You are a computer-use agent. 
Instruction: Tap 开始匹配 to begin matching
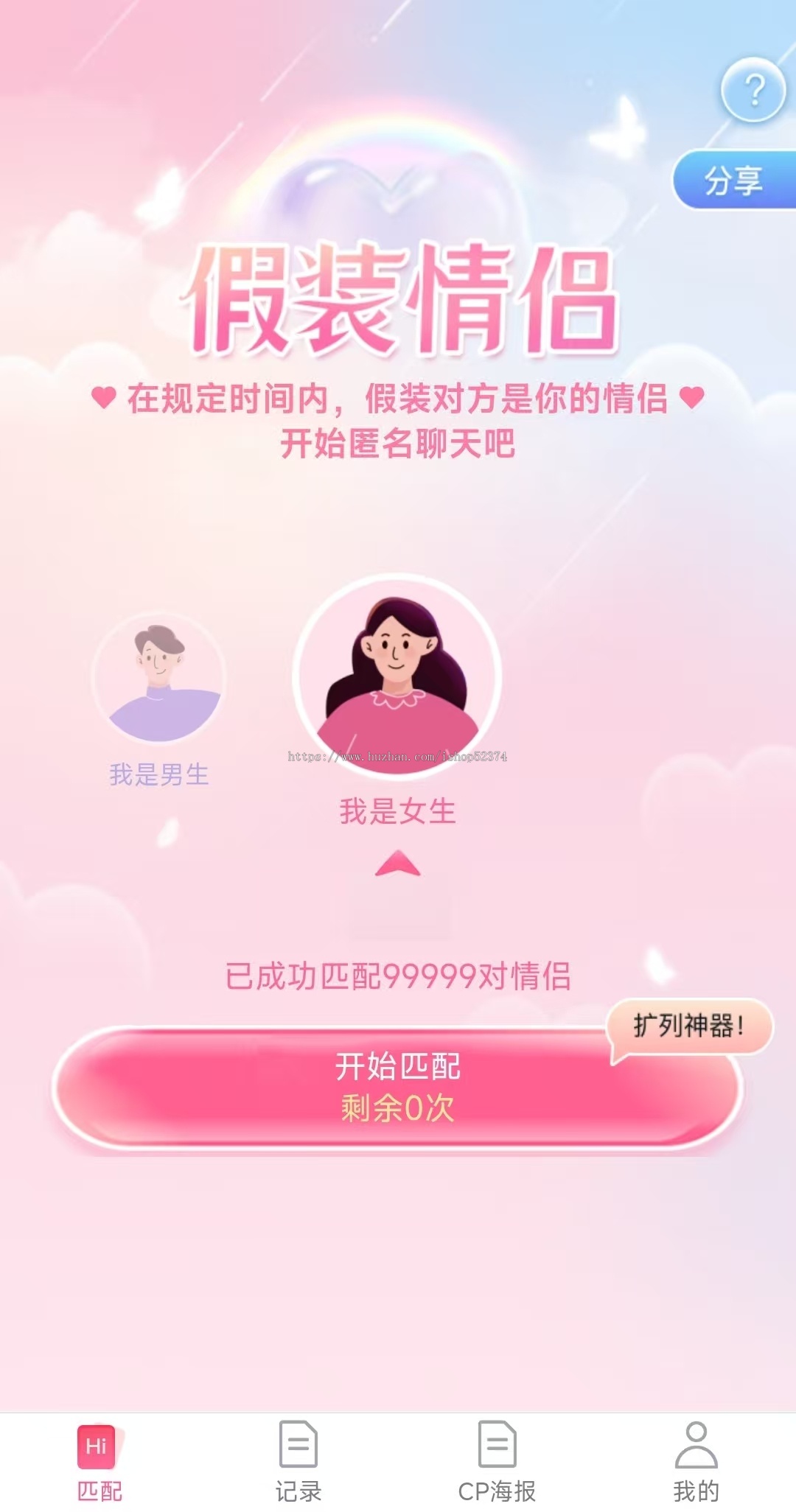(x=398, y=1087)
